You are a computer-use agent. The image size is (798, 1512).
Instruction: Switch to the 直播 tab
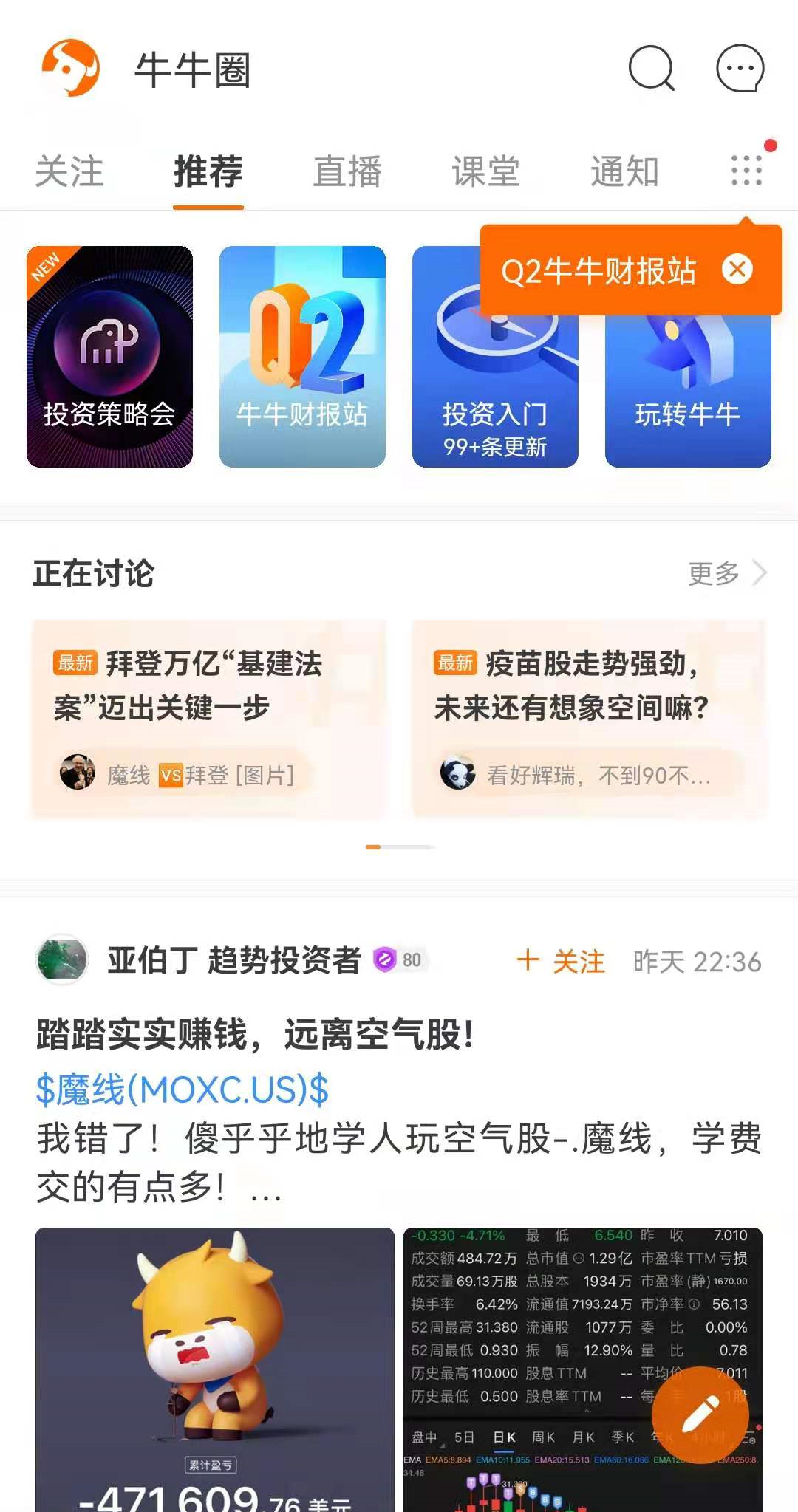[347, 171]
